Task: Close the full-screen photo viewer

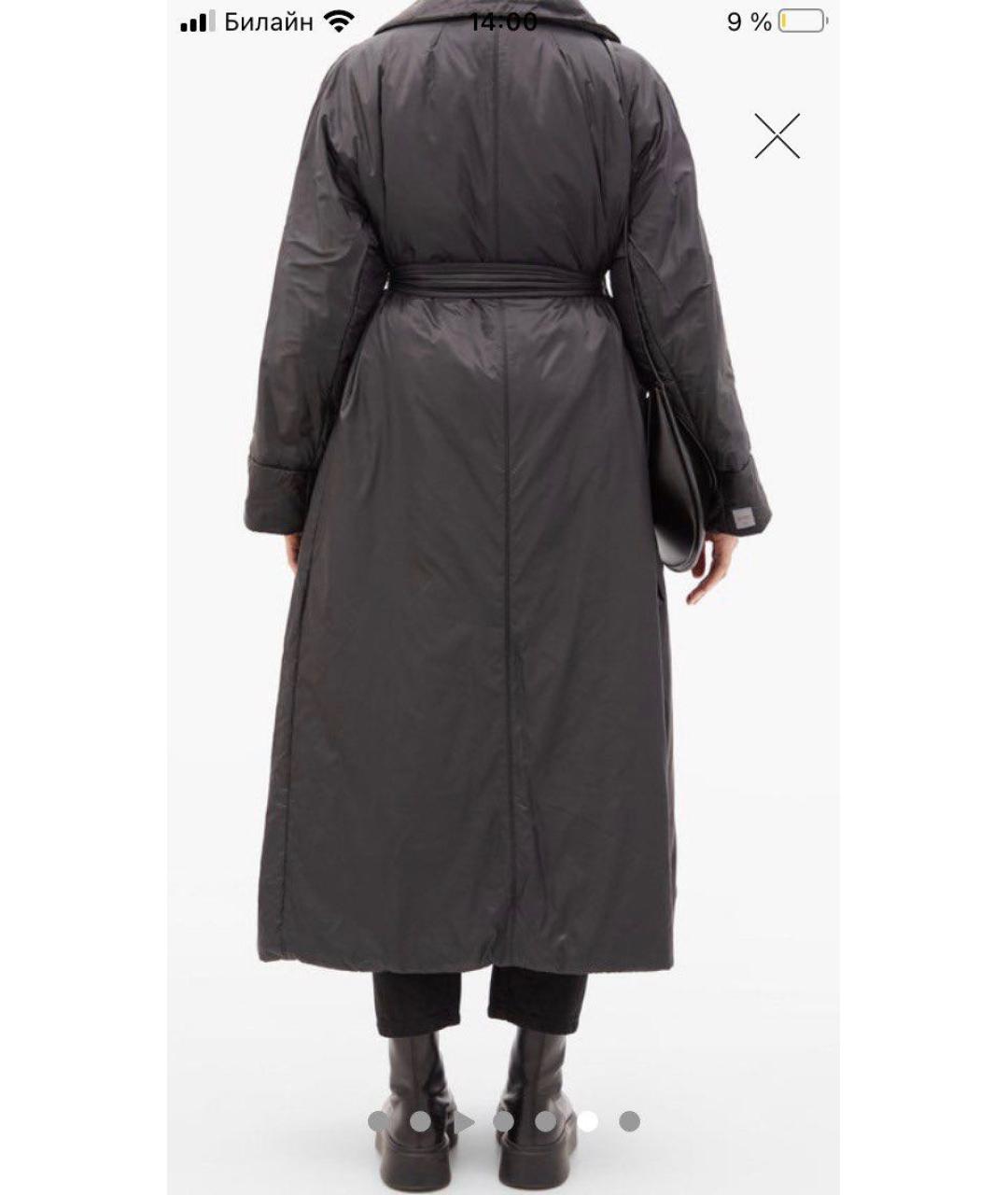Action: point(777,136)
